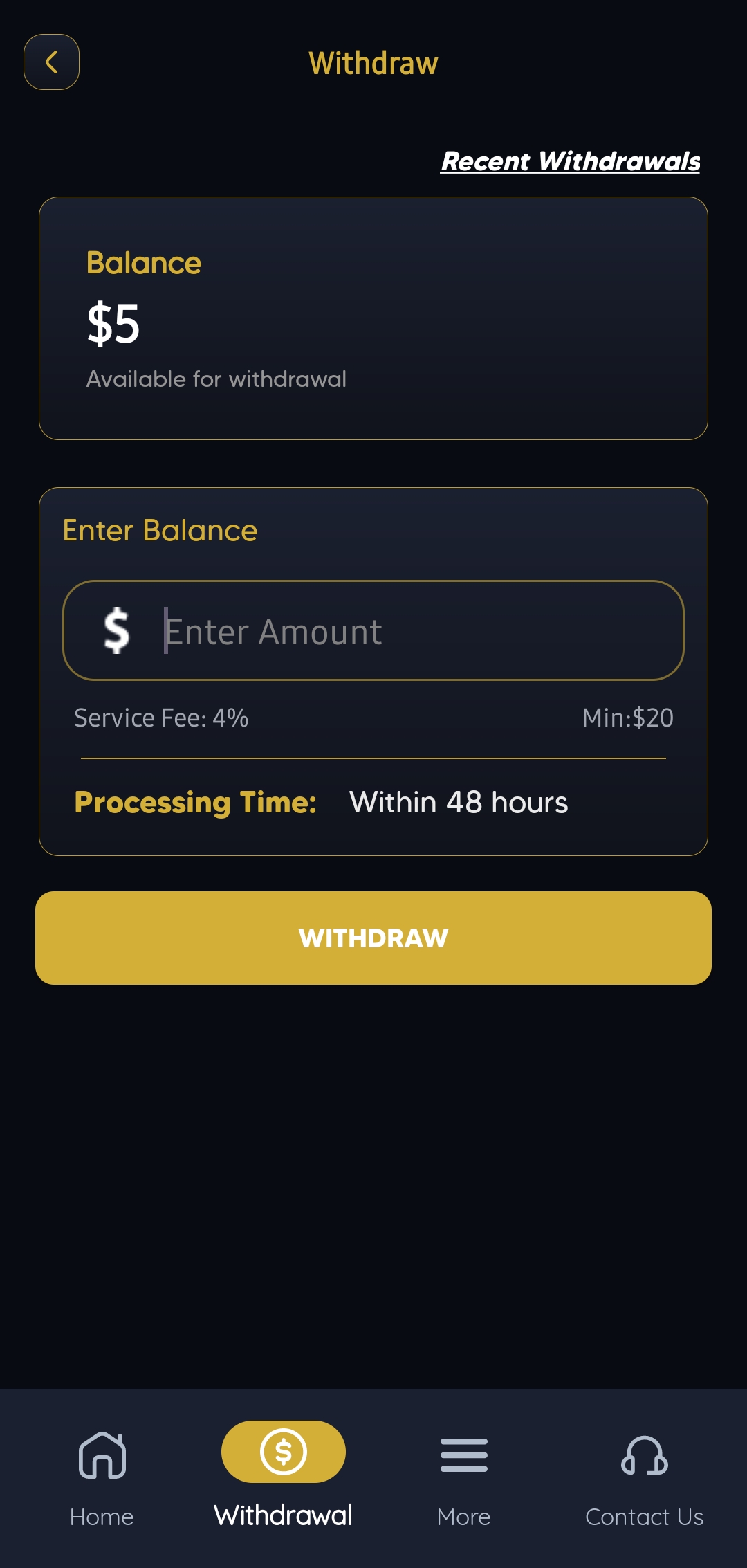Click the Within 48 hours text
The image size is (747, 1568).
pos(459,802)
